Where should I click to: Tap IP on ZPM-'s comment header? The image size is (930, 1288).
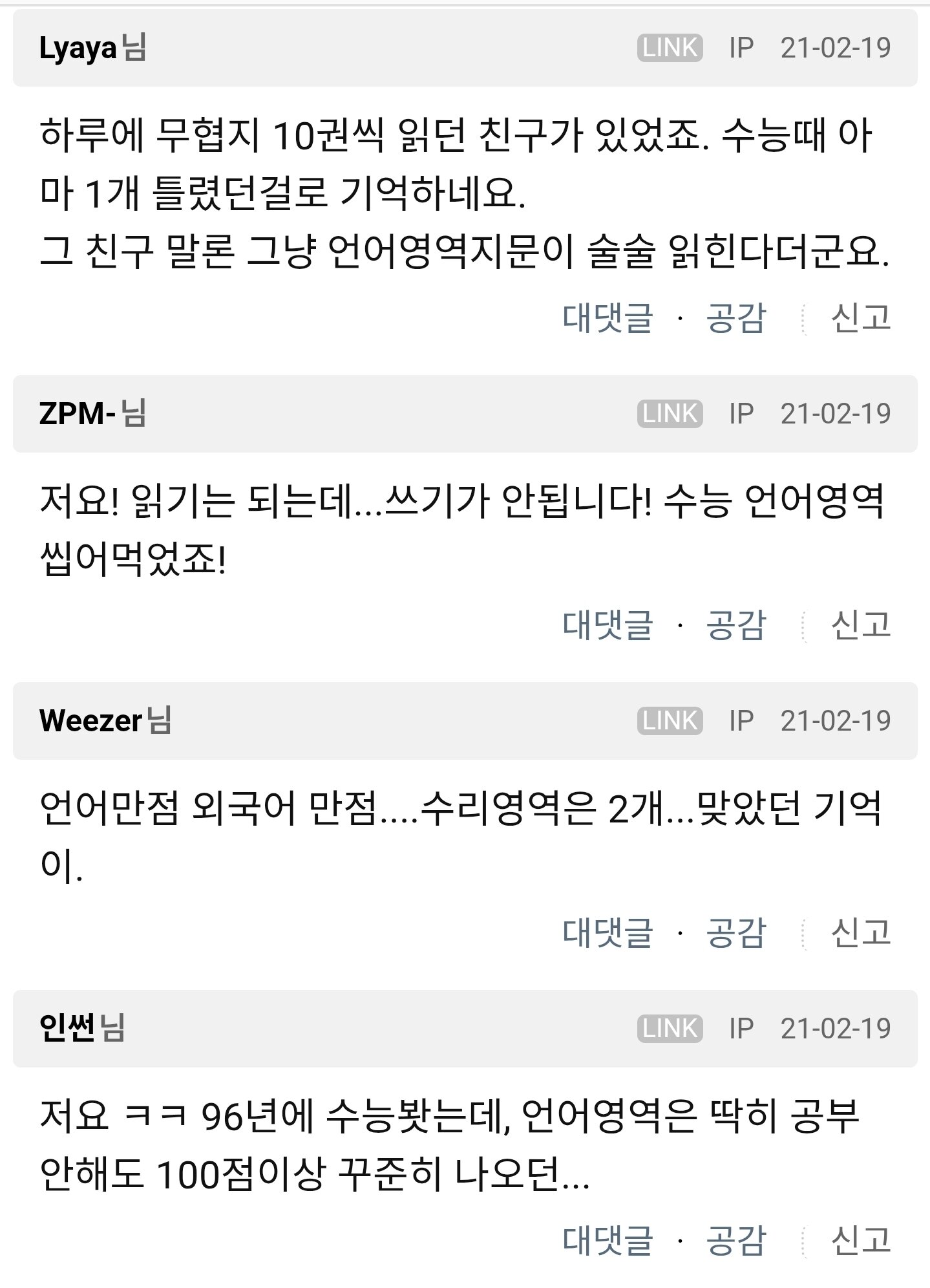click(741, 414)
